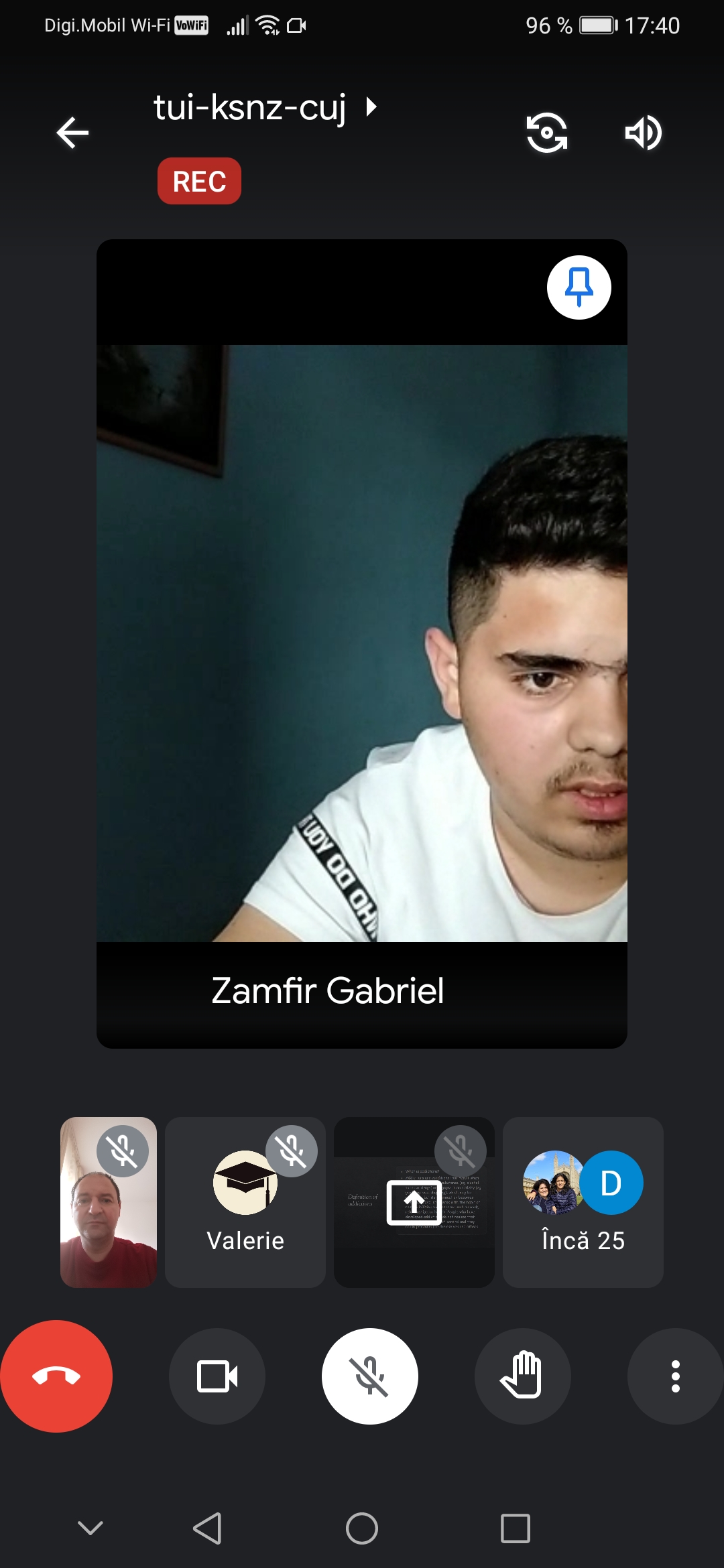Open the man in red's video tile

pos(109,1201)
